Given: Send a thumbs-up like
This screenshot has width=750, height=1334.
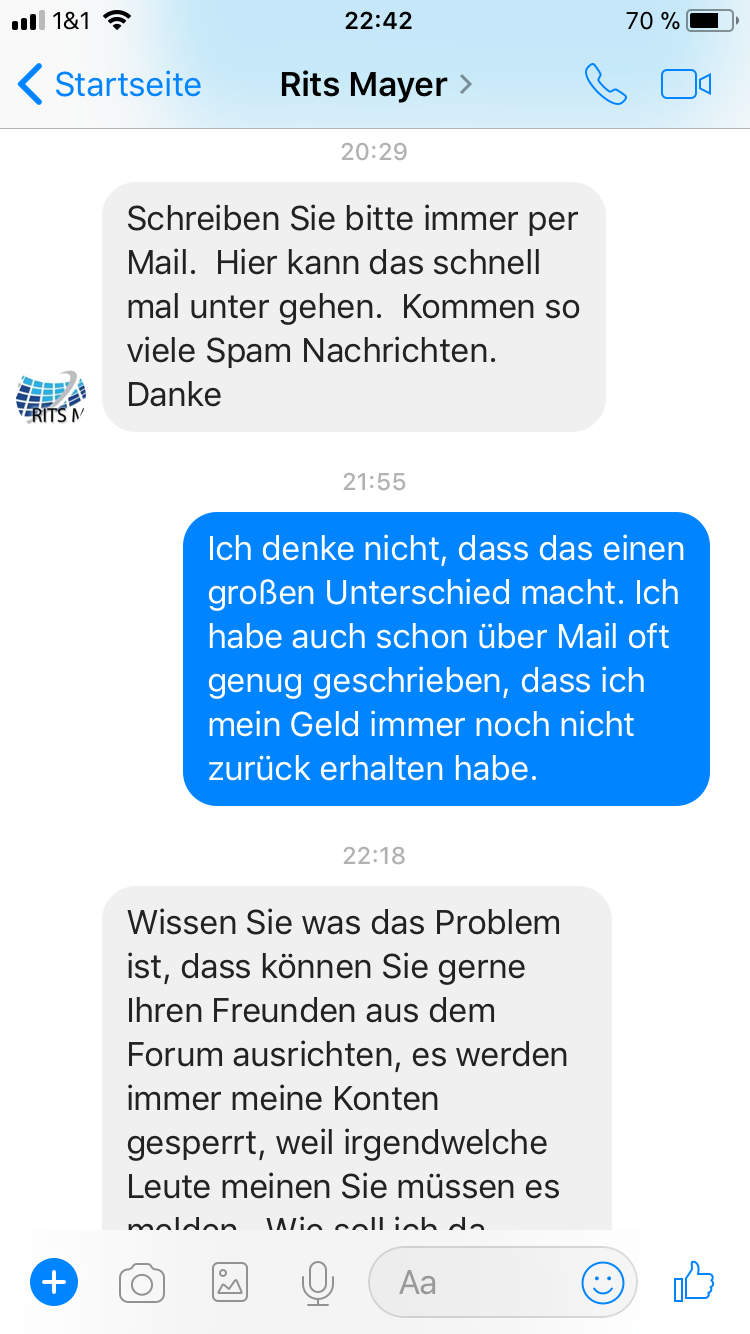Looking at the screenshot, I should click(x=694, y=1281).
